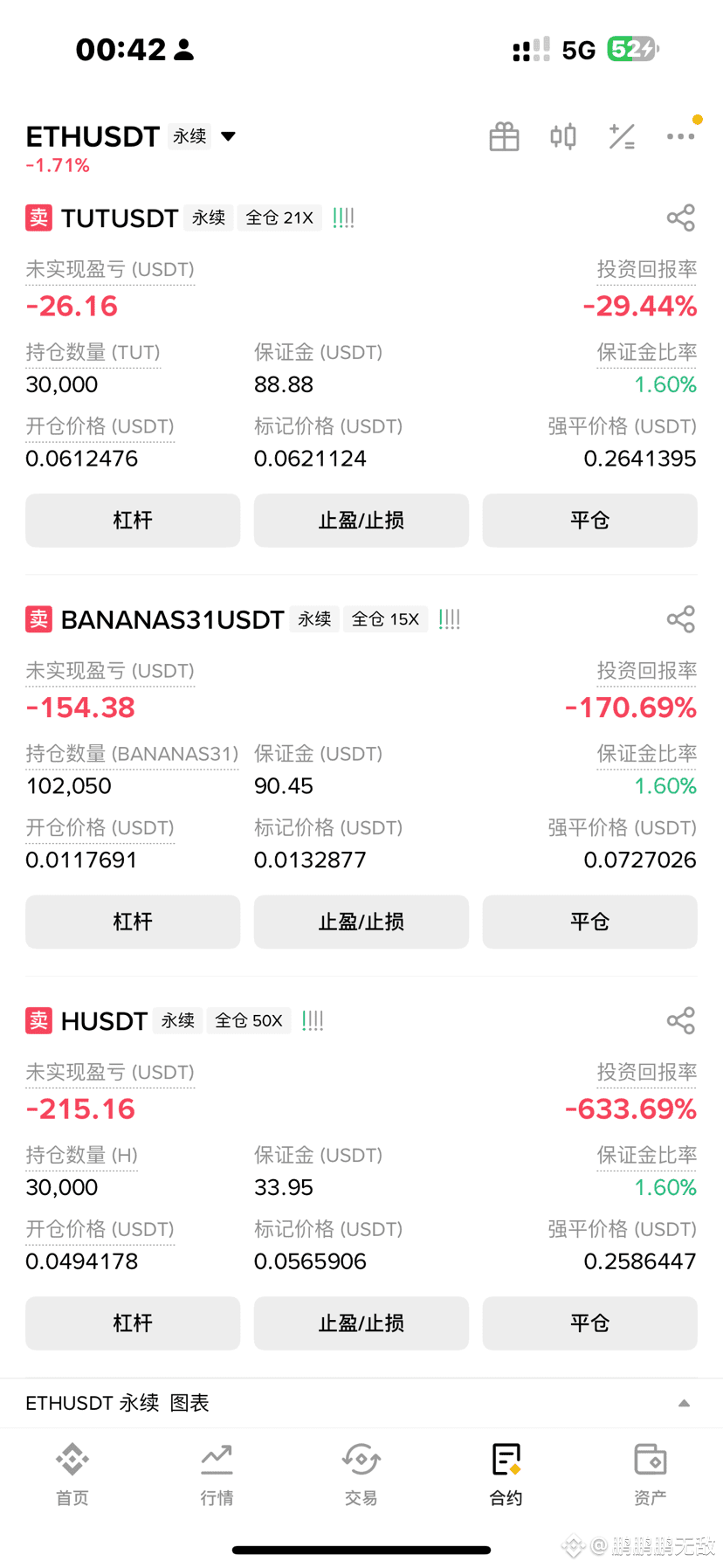Image resolution: width=723 pixels, height=1568 pixels.
Task: Switch to the 首页 home tab
Action: [72, 1475]
